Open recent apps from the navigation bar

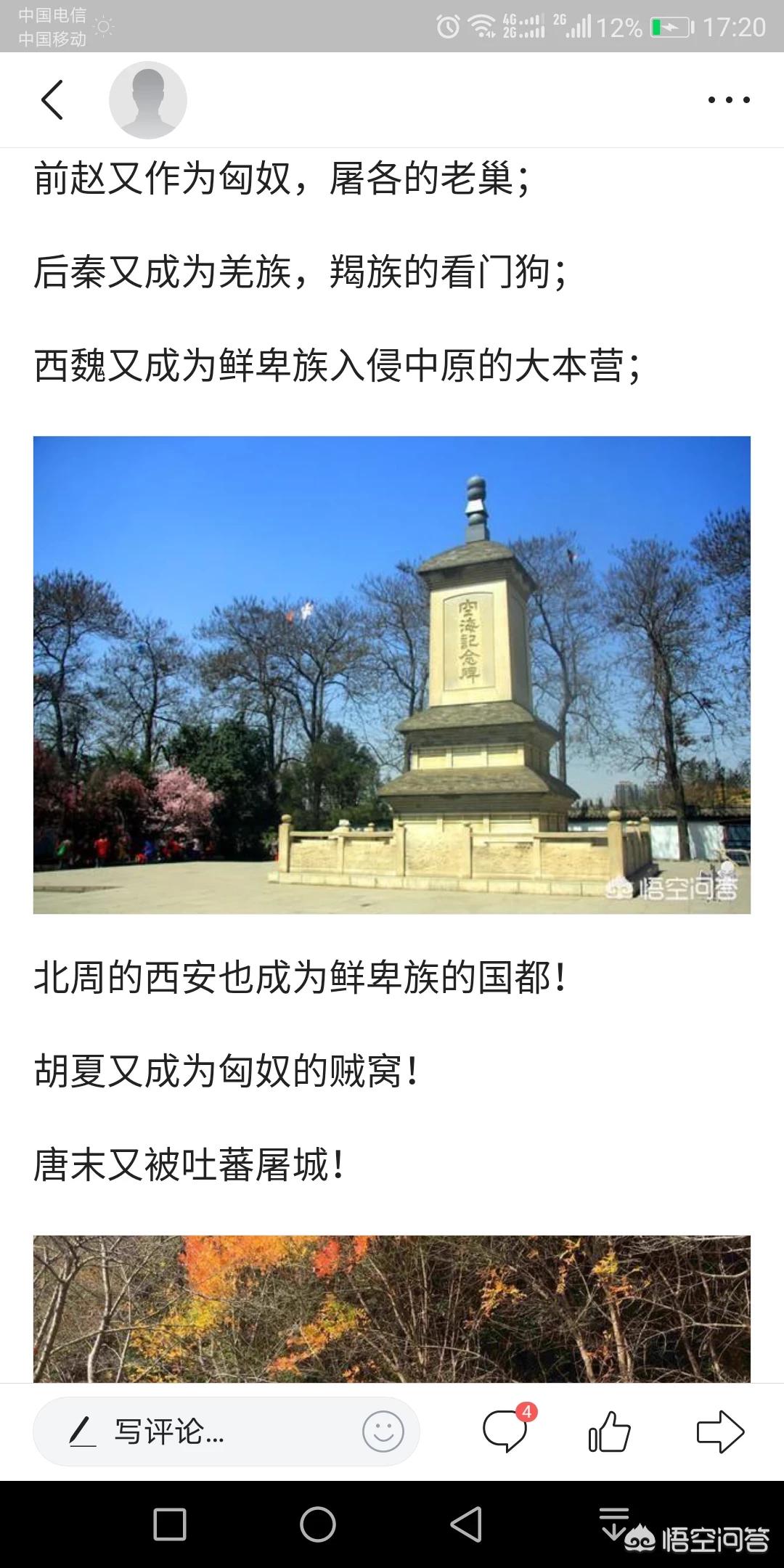coord(170,1524)
